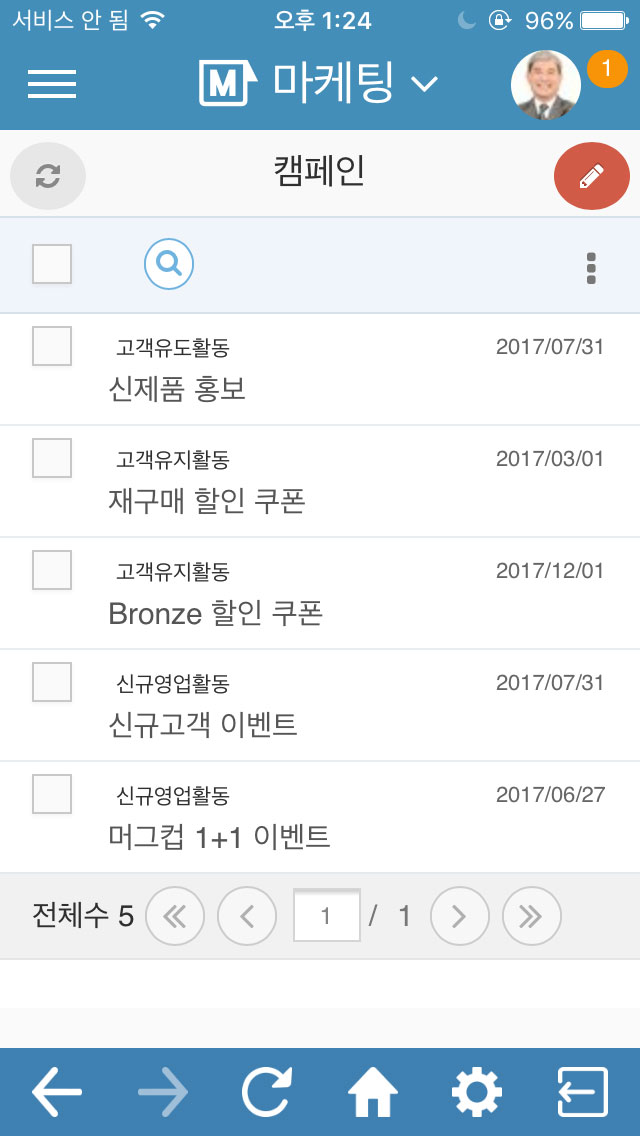
Task: Open the search magnifier icon
Action: point(169,264)
